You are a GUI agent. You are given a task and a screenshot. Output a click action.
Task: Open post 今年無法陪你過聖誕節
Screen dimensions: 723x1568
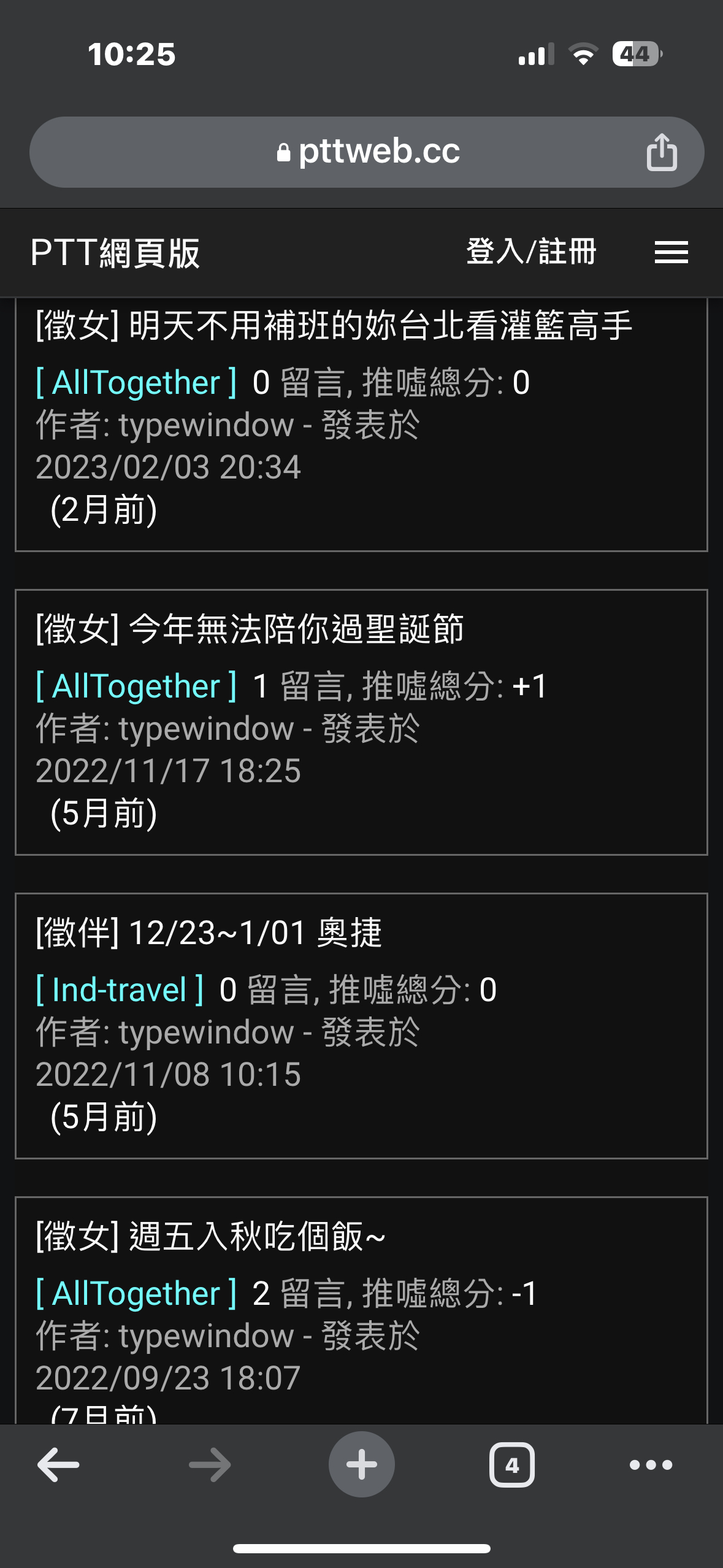250,629
